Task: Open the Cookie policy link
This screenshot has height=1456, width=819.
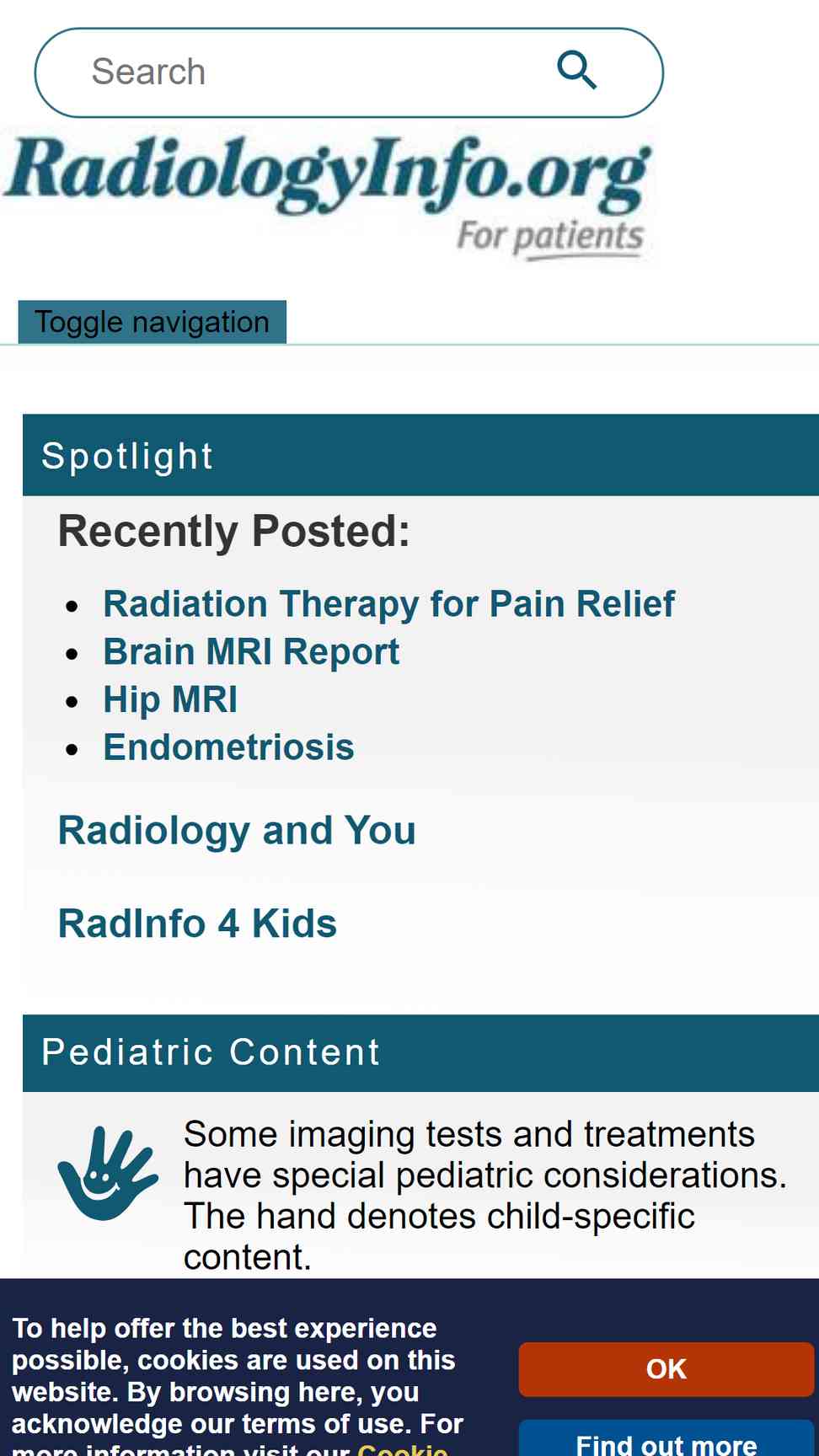Action: pos(403,1449)
